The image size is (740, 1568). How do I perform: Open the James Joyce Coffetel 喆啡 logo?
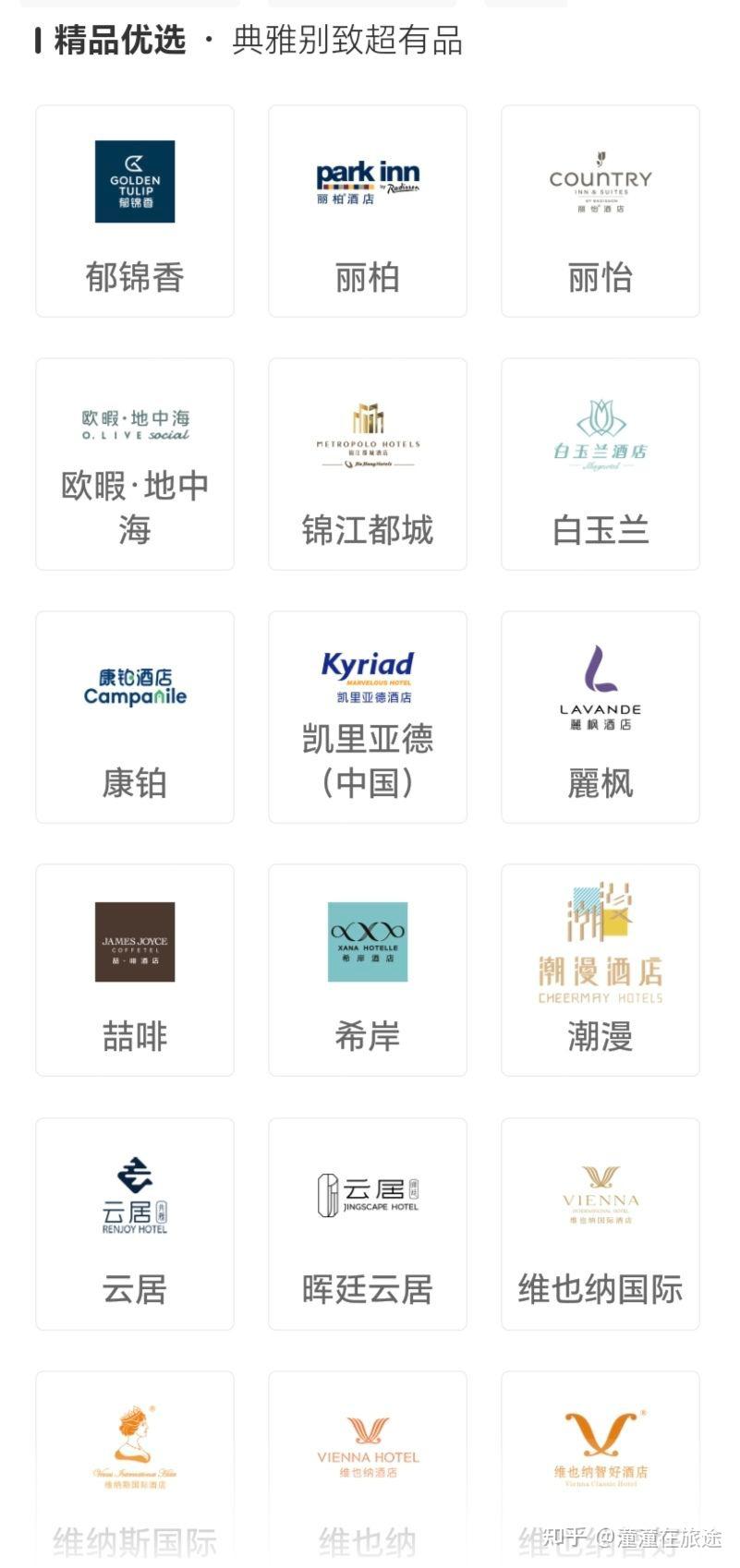click(x=134, y=942)
